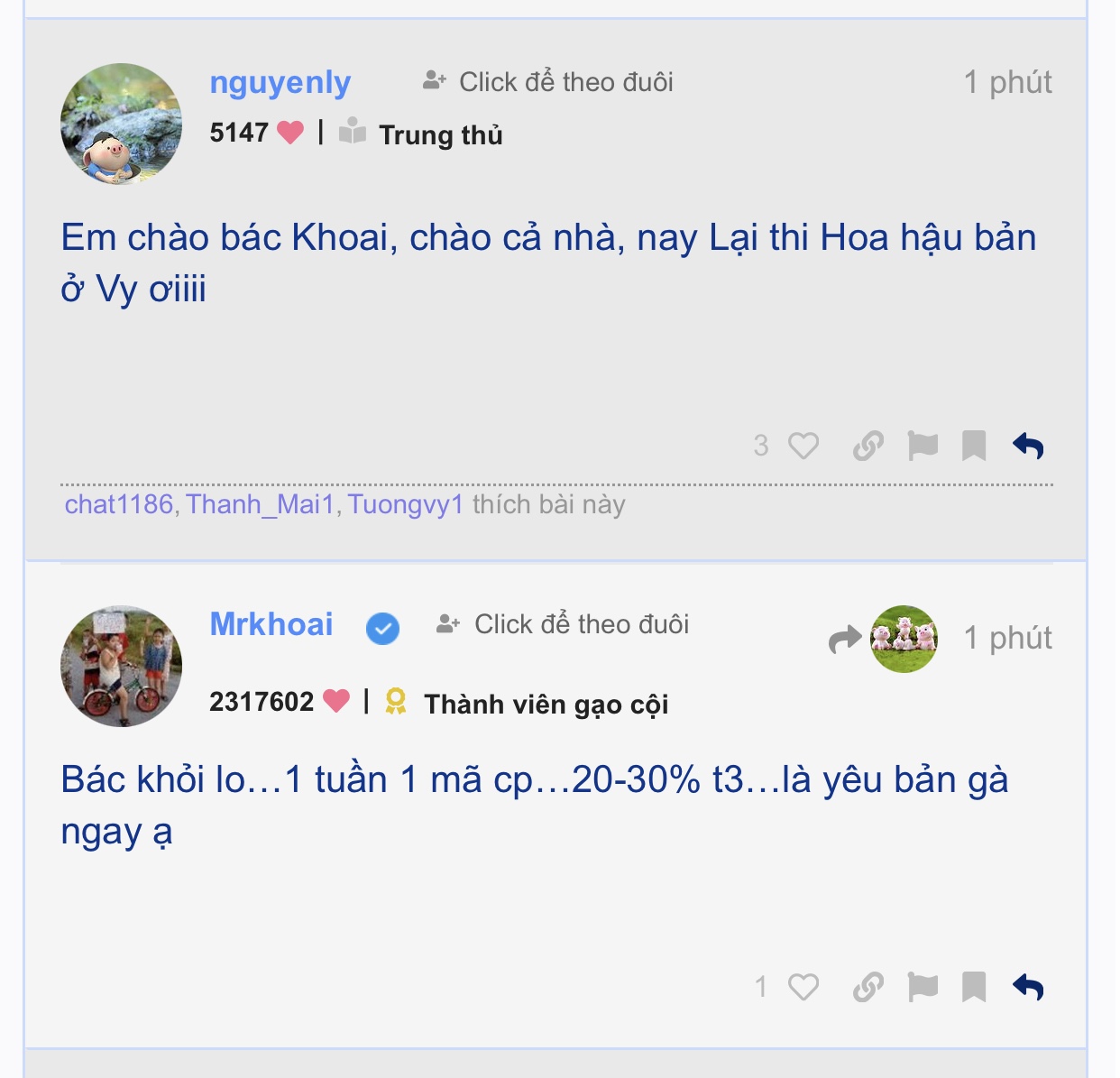This screenshot has width=1120, height=1078.
Task: Like nguyenly's post
Action: pos(803,446)
